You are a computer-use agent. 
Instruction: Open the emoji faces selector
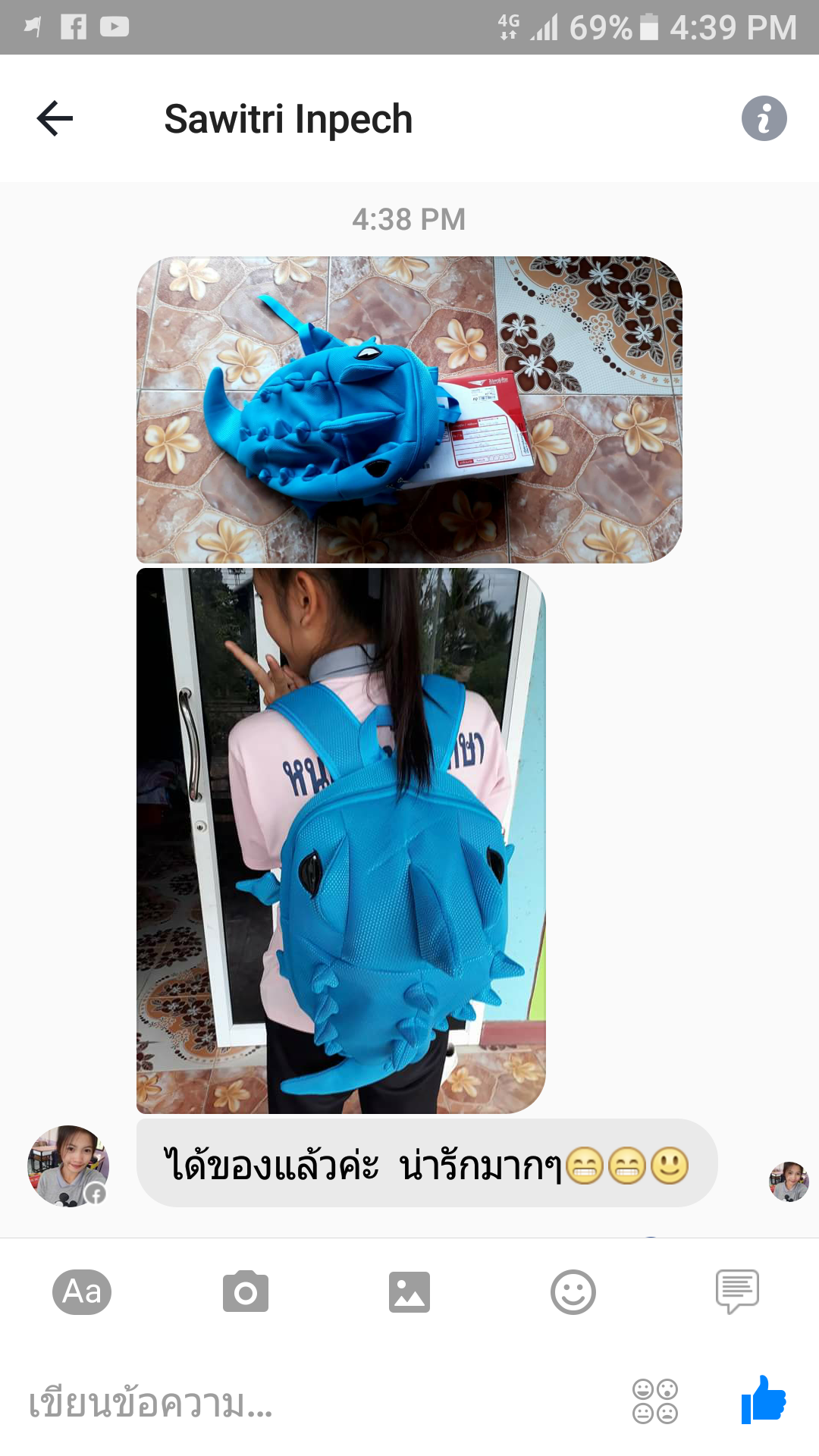(655, 1401)
